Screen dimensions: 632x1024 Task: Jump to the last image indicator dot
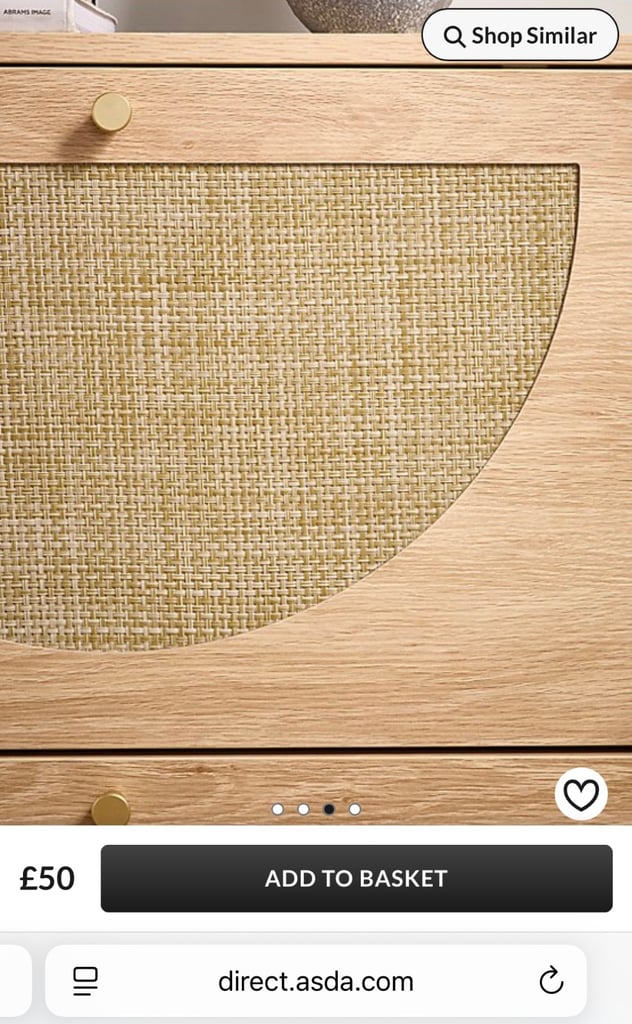click(x=355, y=809)
